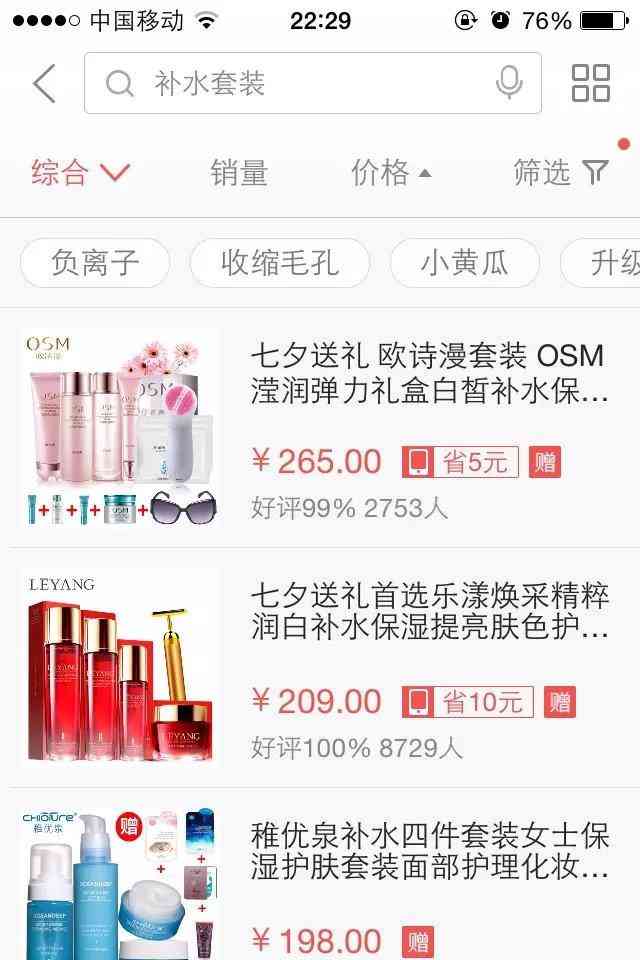Sort results by 价格
Image resolution: width=640 pixels, height=960 pixels.
click(390, 173)
